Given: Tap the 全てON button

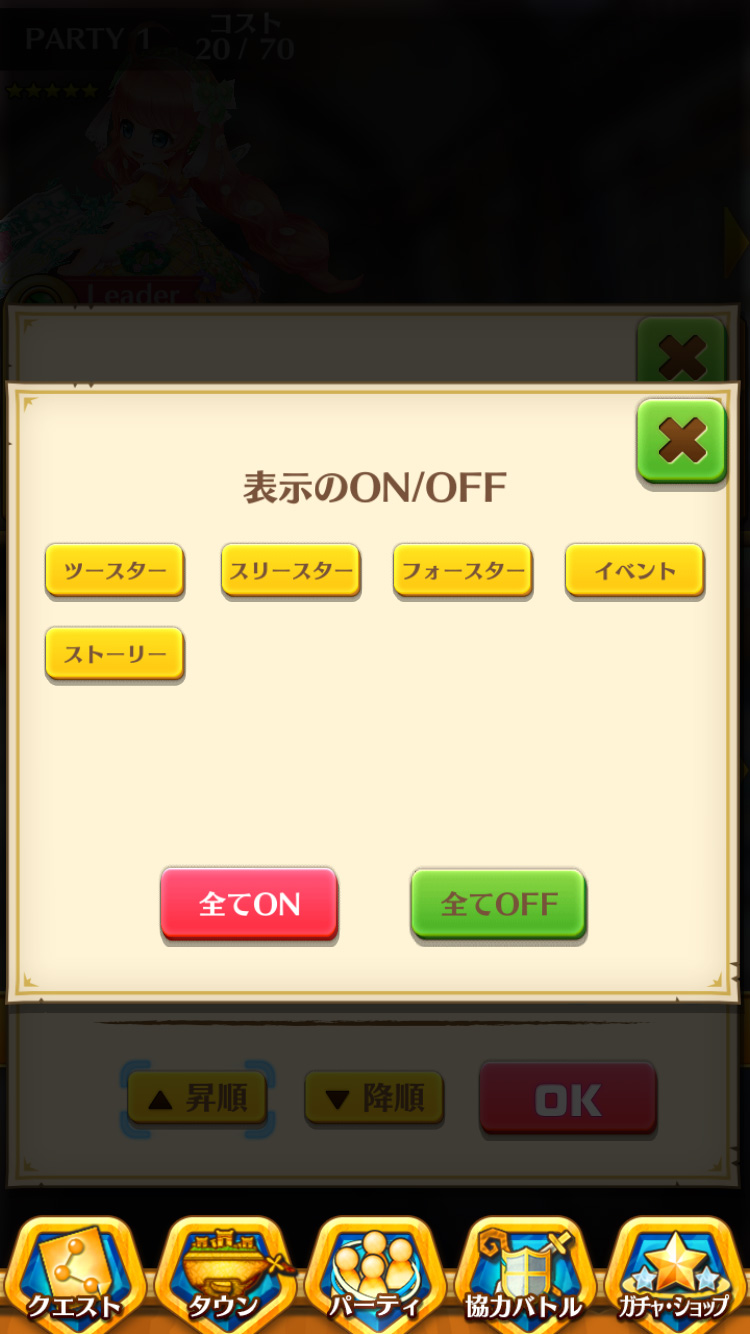Looking at the screenshot, I should [x=249, y=904].
